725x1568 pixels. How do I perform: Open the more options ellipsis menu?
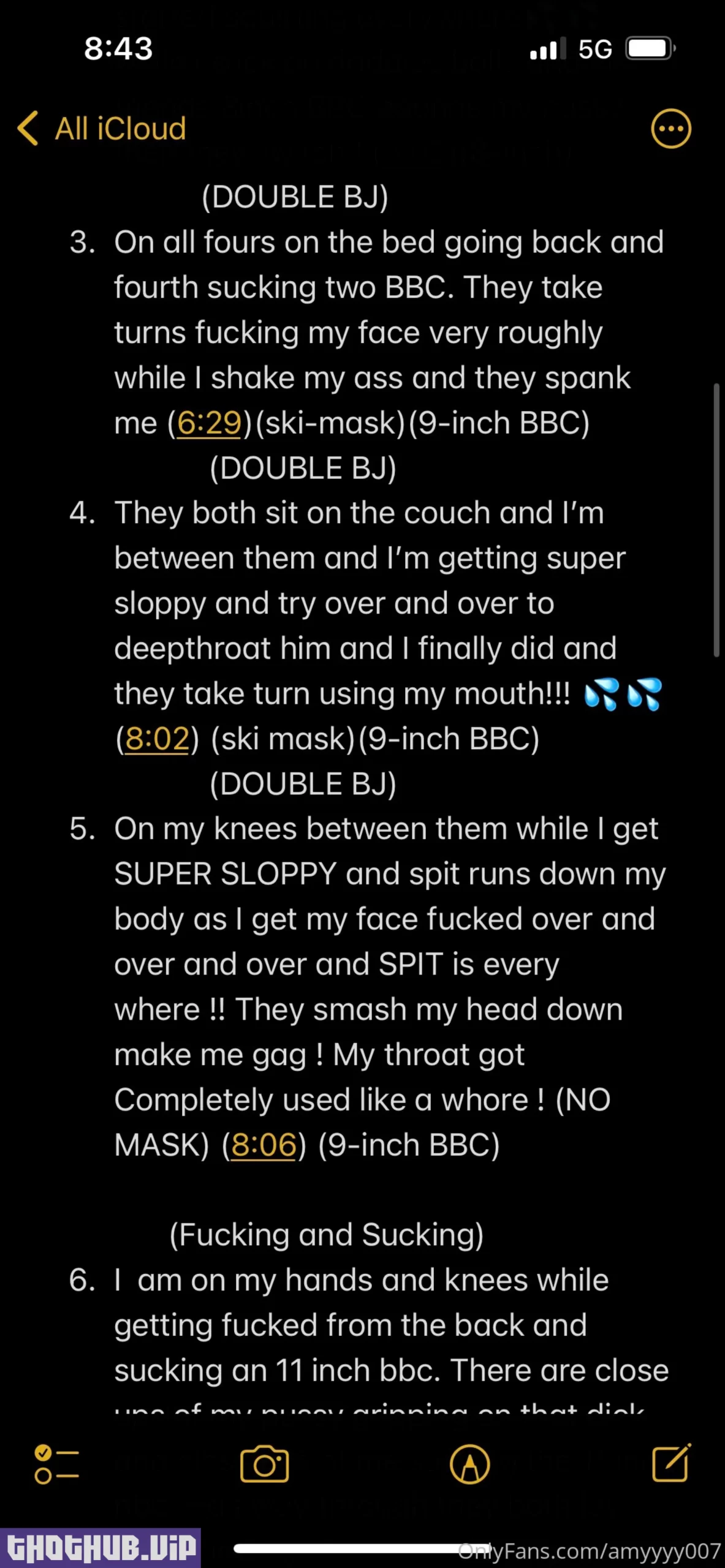[670, 129]
